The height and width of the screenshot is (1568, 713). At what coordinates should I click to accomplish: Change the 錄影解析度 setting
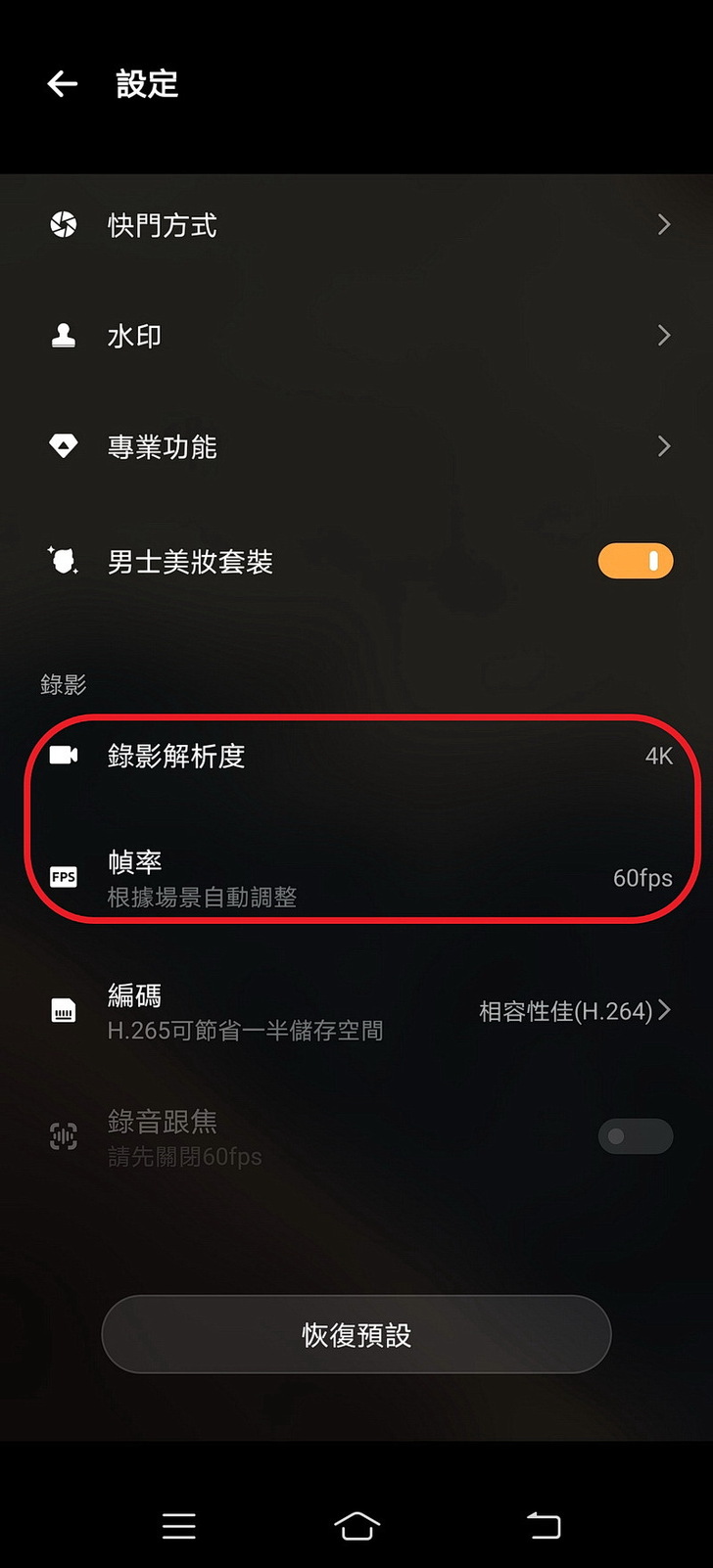[356, 757]
